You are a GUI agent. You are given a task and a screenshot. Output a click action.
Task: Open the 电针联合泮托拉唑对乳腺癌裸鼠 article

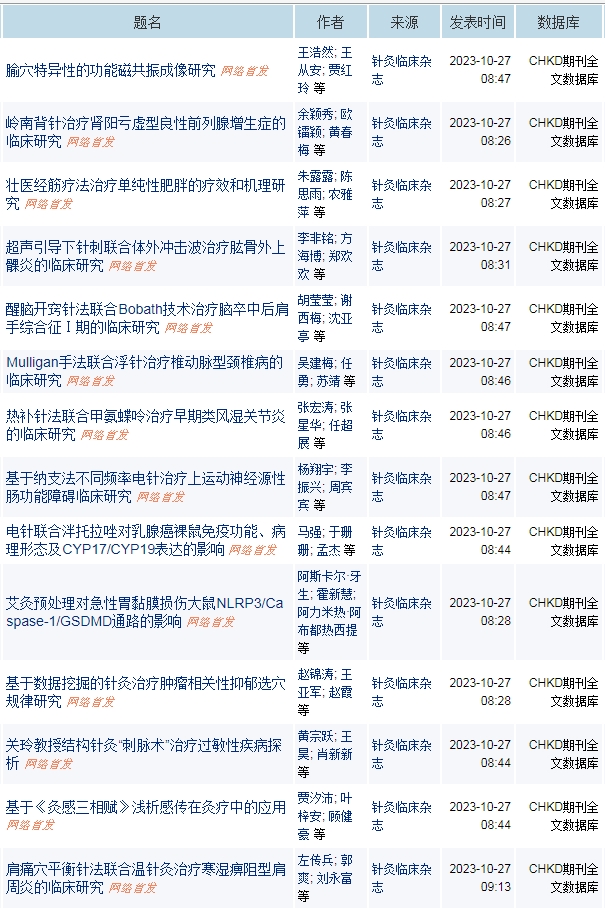[145, 531]
